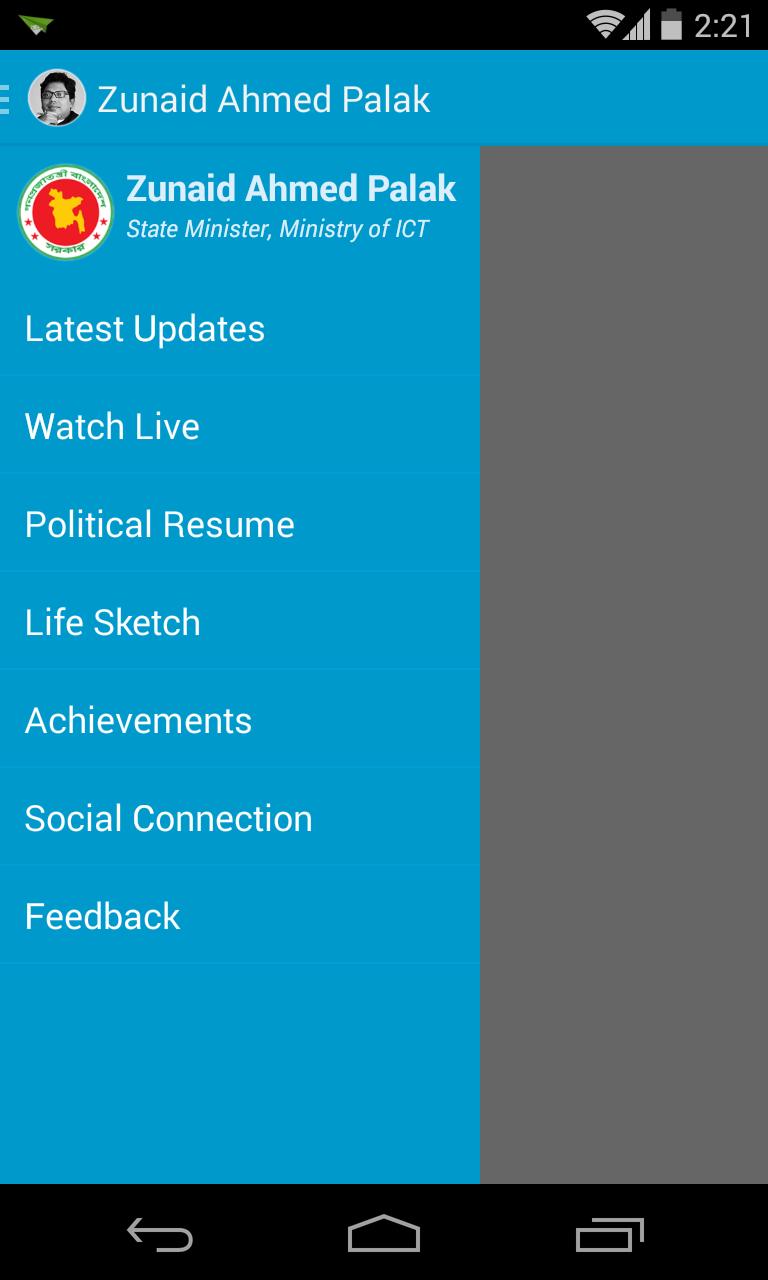Open Latest Updates
The width and height of the screenshot is (768, 1280).
[x=145, y=329]
